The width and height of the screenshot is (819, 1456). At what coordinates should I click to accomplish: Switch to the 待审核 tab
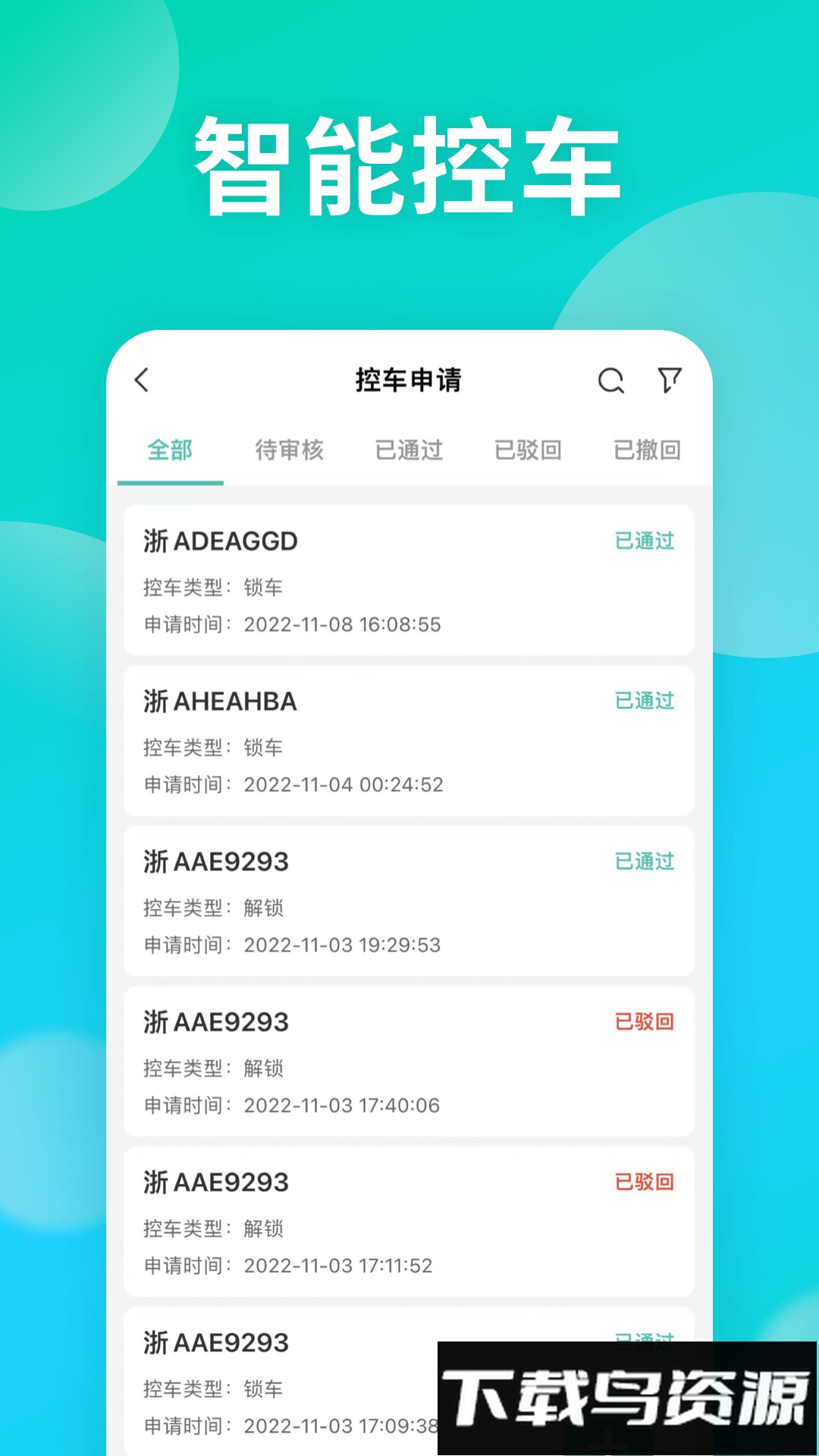point(290,449)
